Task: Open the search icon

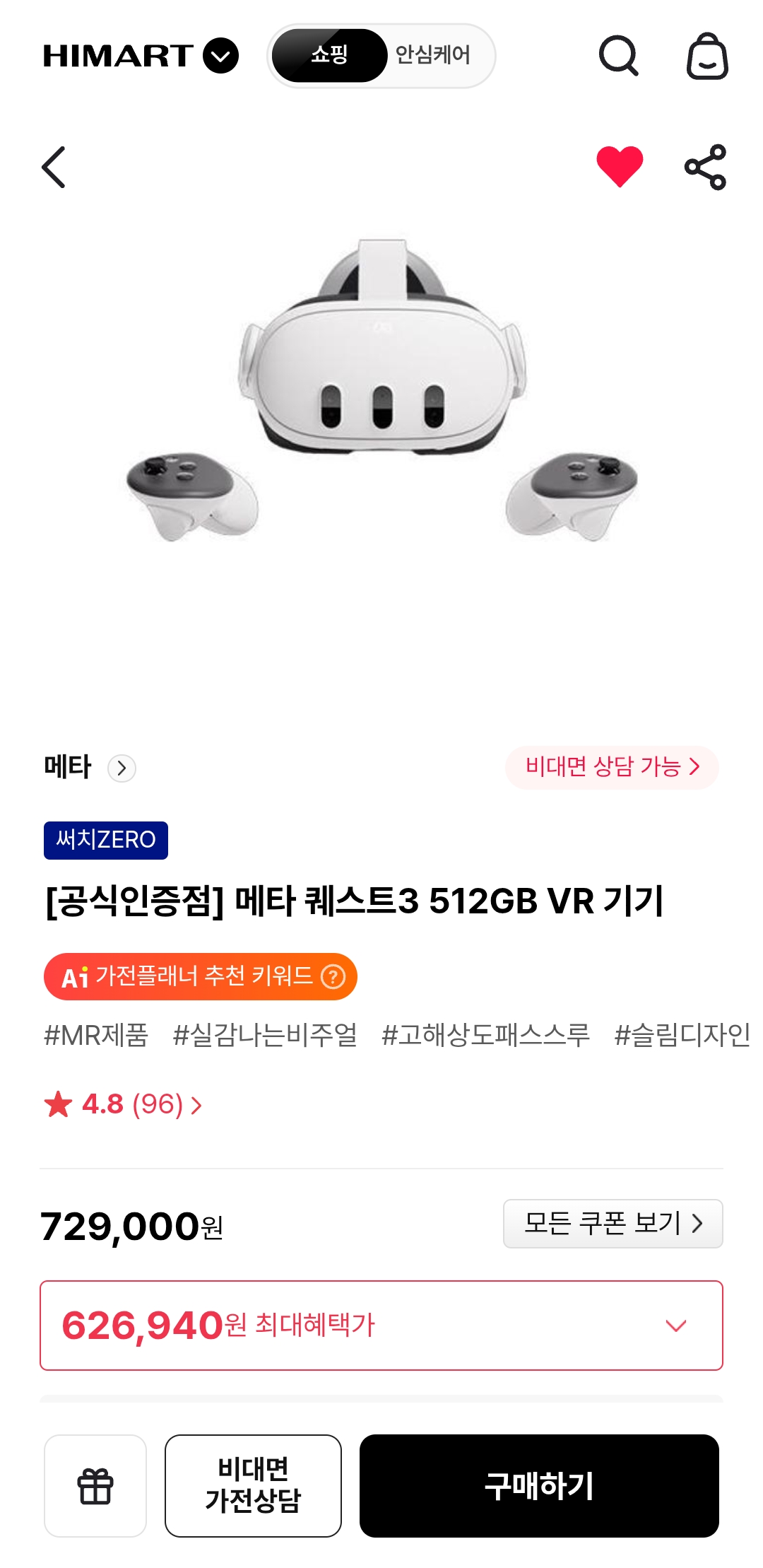Action: [618, 56]
